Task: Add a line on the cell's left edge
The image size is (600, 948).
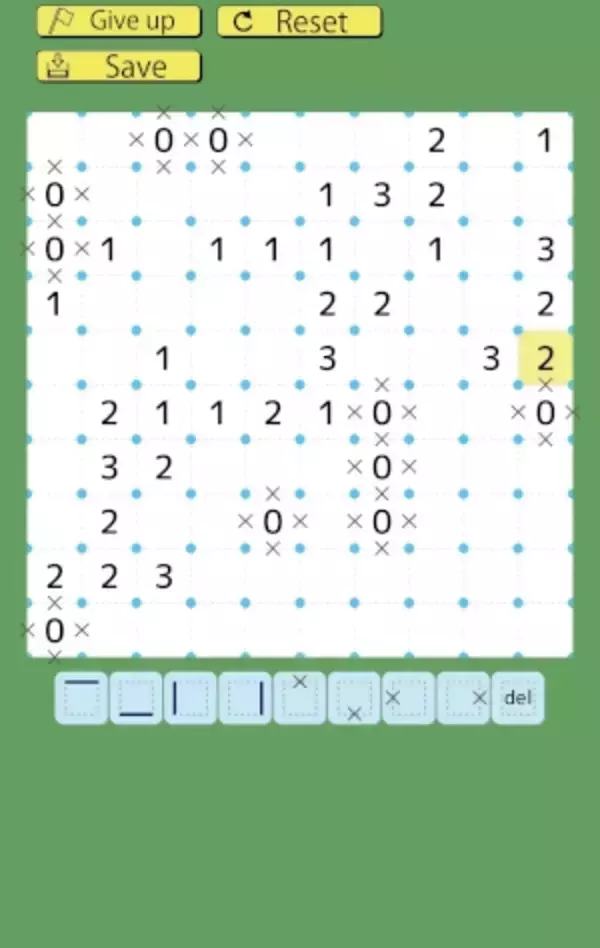Action: click(x=190, y=698)
